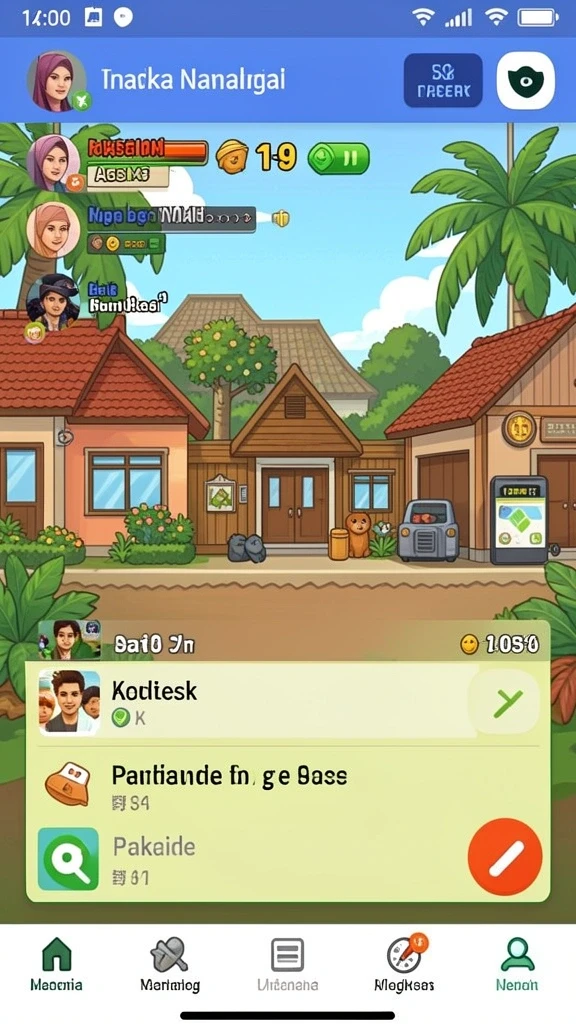Select the Kodiesk row
576x1024 pixels.
[287, 704]
